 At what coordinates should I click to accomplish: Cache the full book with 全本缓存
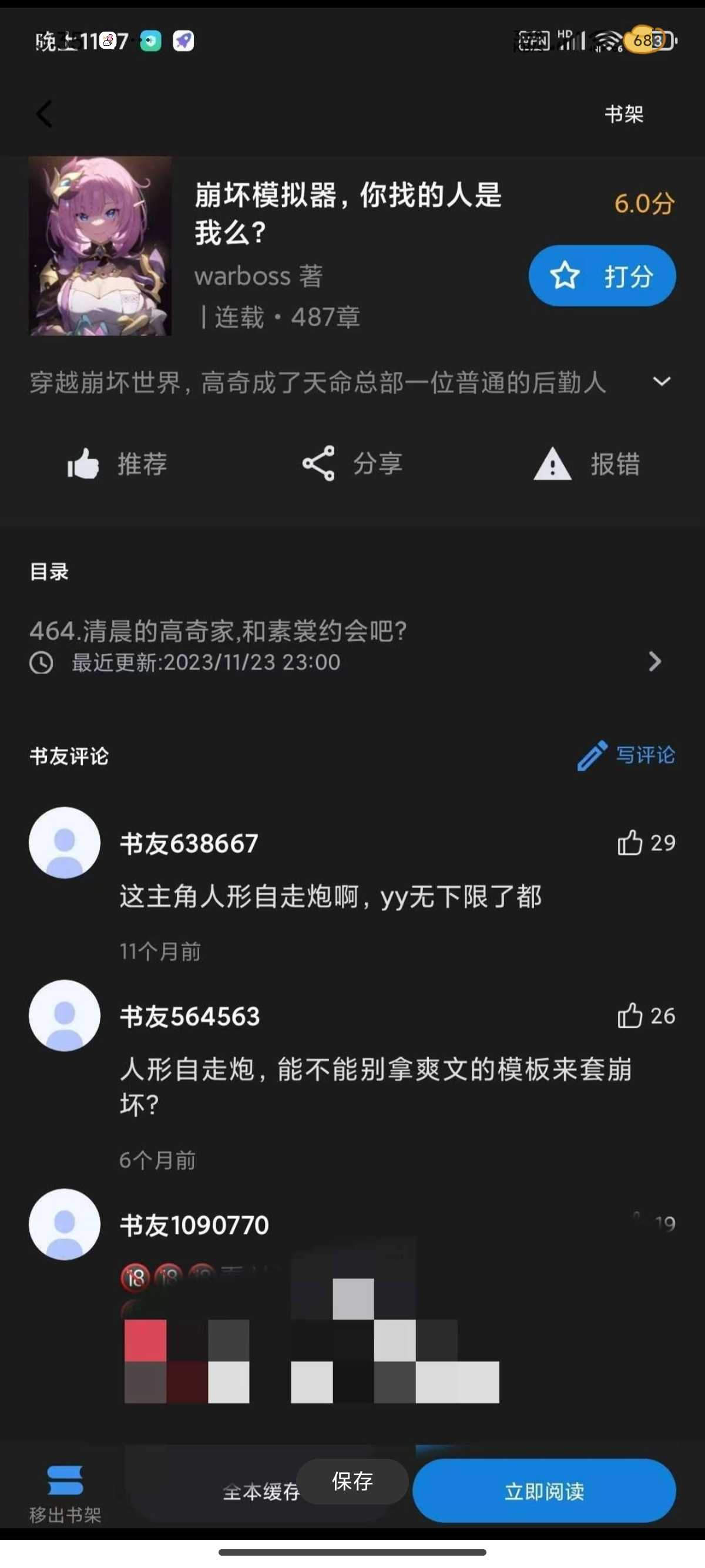pos(261,1492)
